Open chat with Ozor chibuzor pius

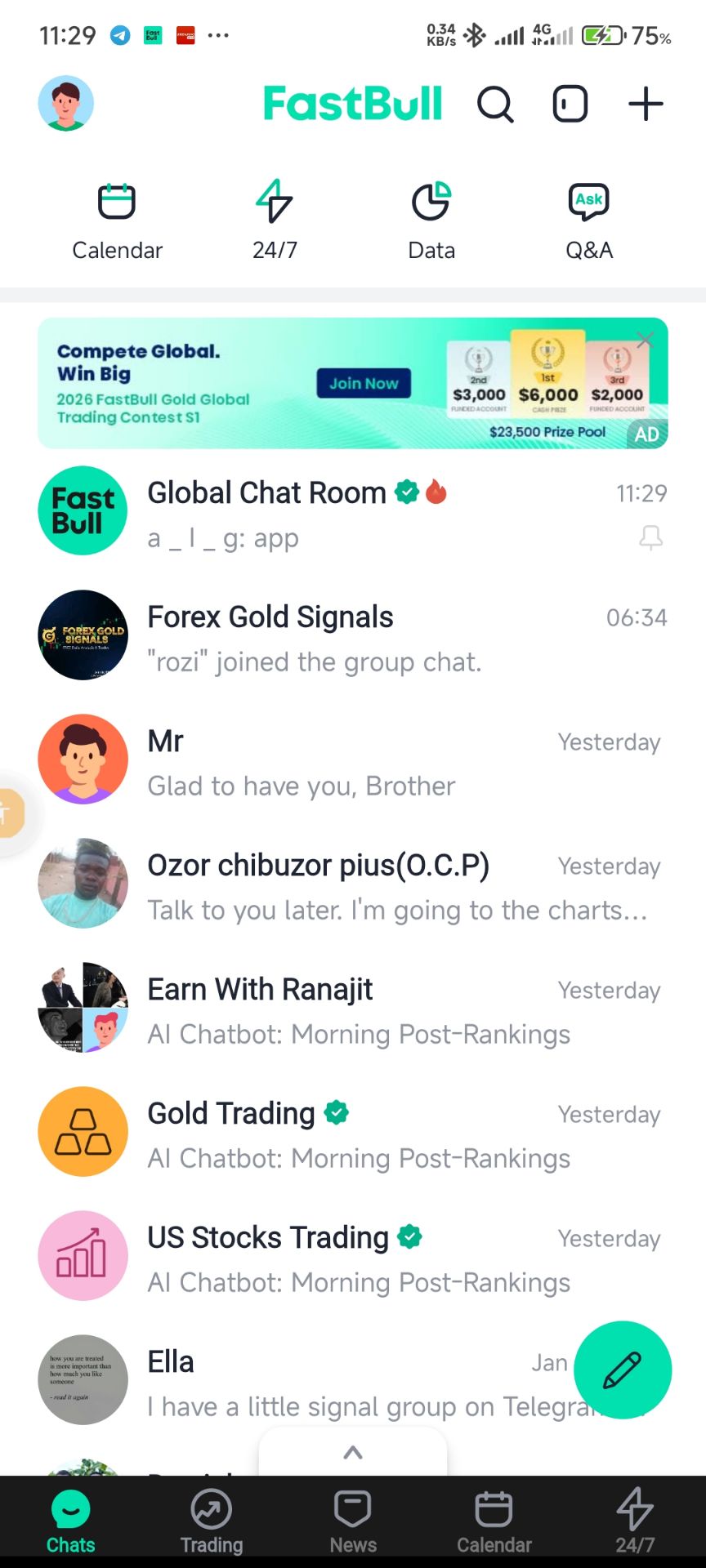353,885
